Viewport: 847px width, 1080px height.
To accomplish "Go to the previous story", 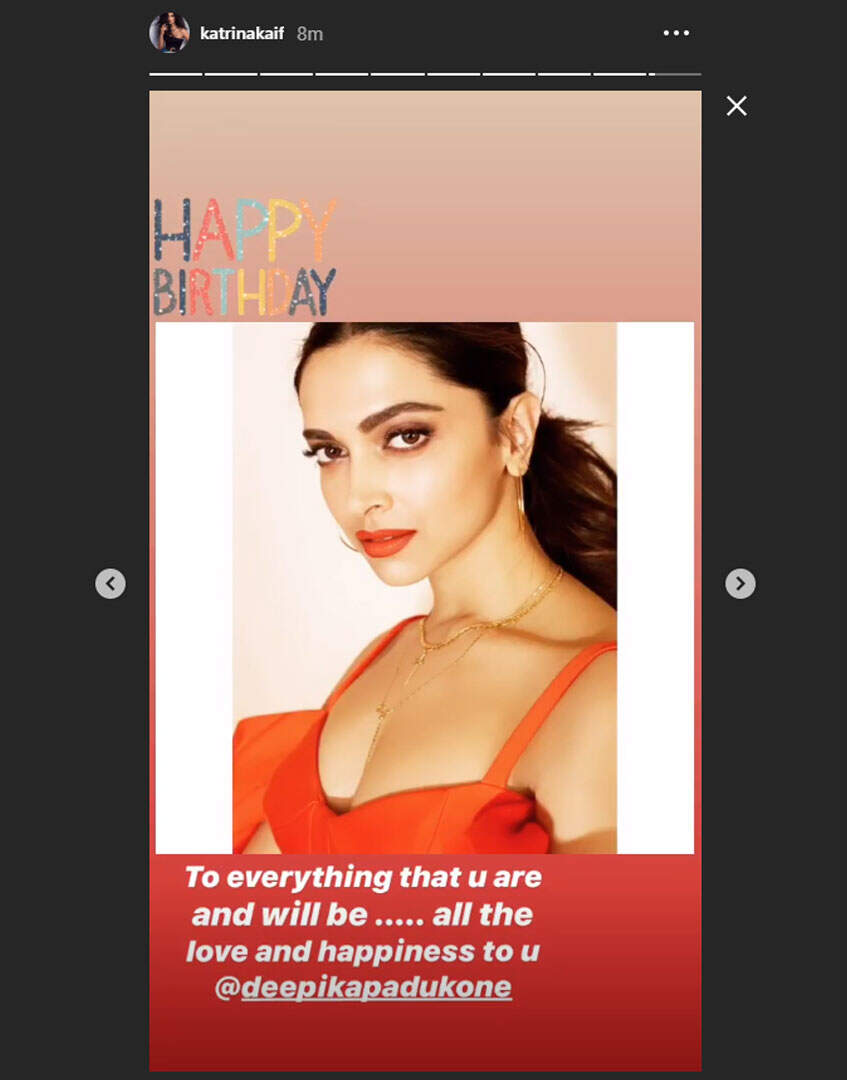I will pyautogui.click(x=111, y=583).
